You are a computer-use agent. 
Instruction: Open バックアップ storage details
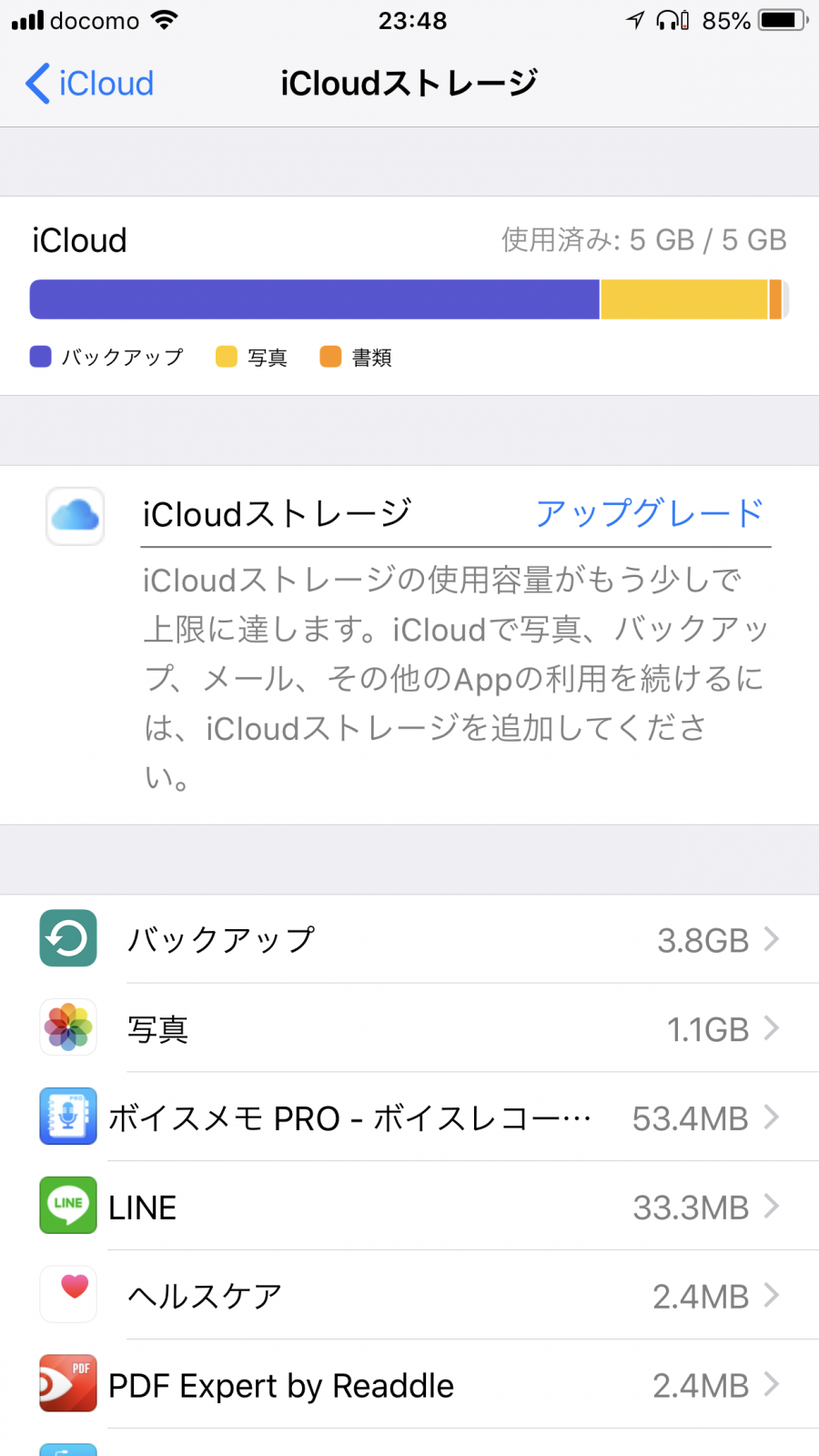point(409,939)
